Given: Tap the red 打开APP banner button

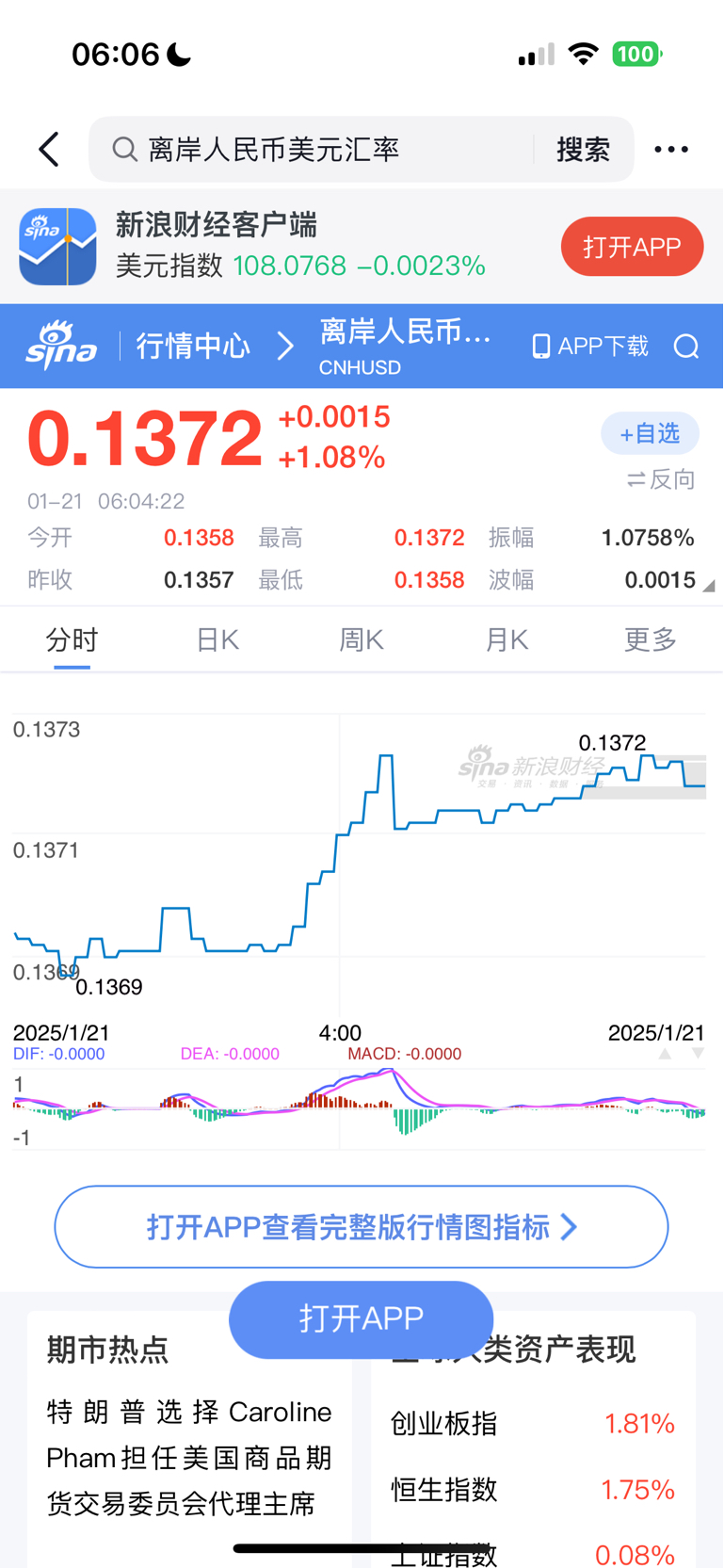Looking at the screenshot, I should click(632, 247).
